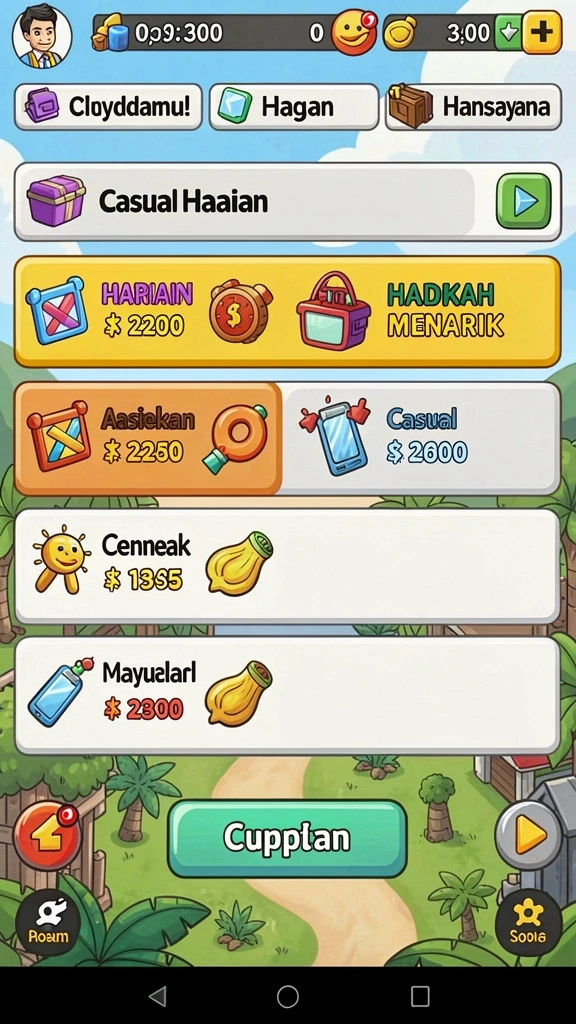Open the Roam button
This screenshot has height=1024, width=576.
48,923
